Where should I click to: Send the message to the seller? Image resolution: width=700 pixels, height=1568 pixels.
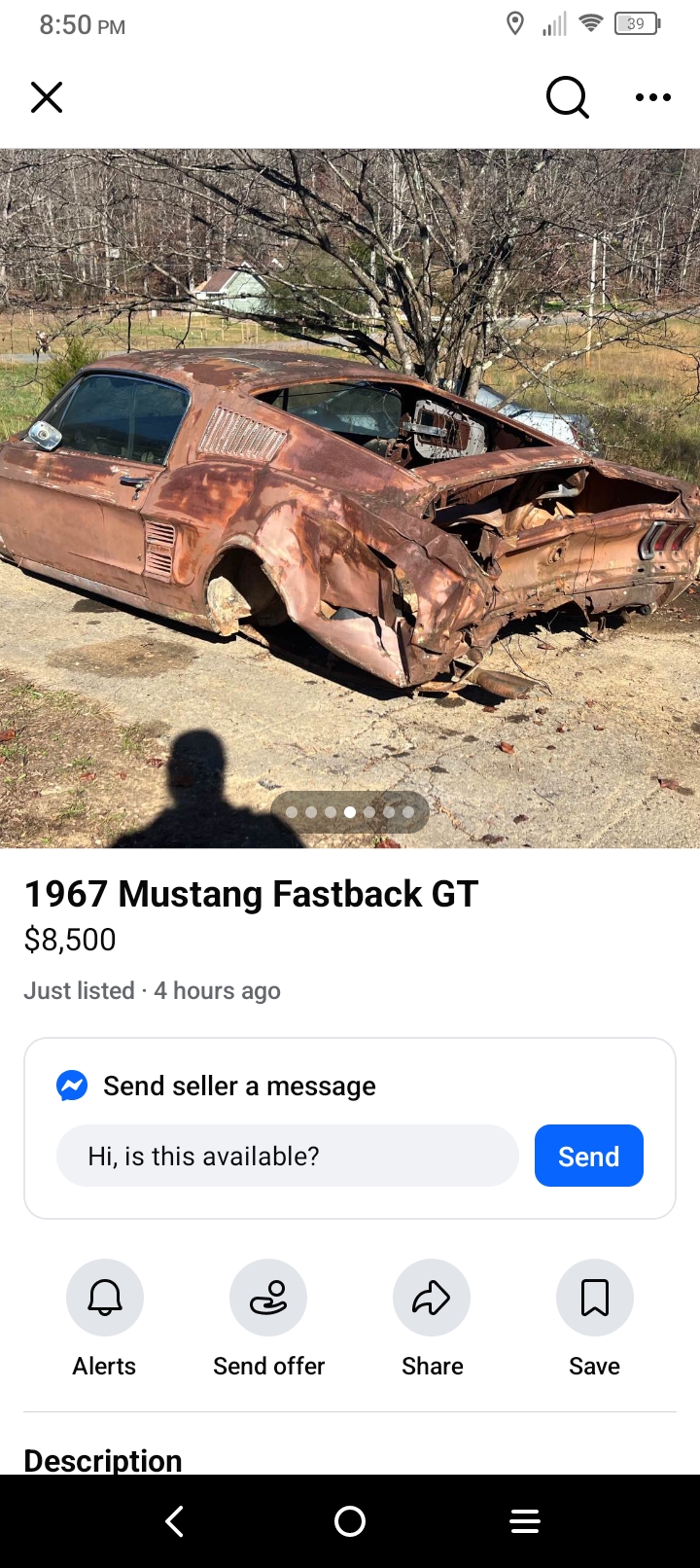[x=588, y=1156]
